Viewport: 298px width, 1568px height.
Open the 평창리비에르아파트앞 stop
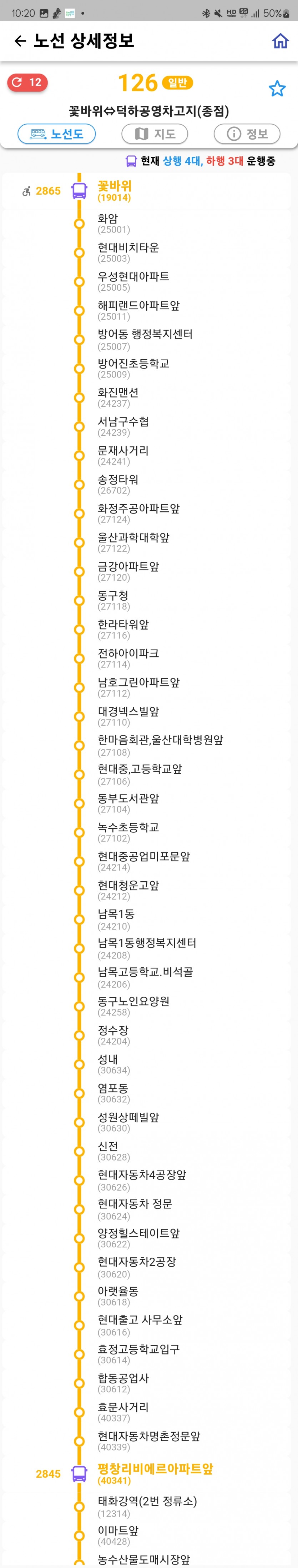coord(155,1473)
